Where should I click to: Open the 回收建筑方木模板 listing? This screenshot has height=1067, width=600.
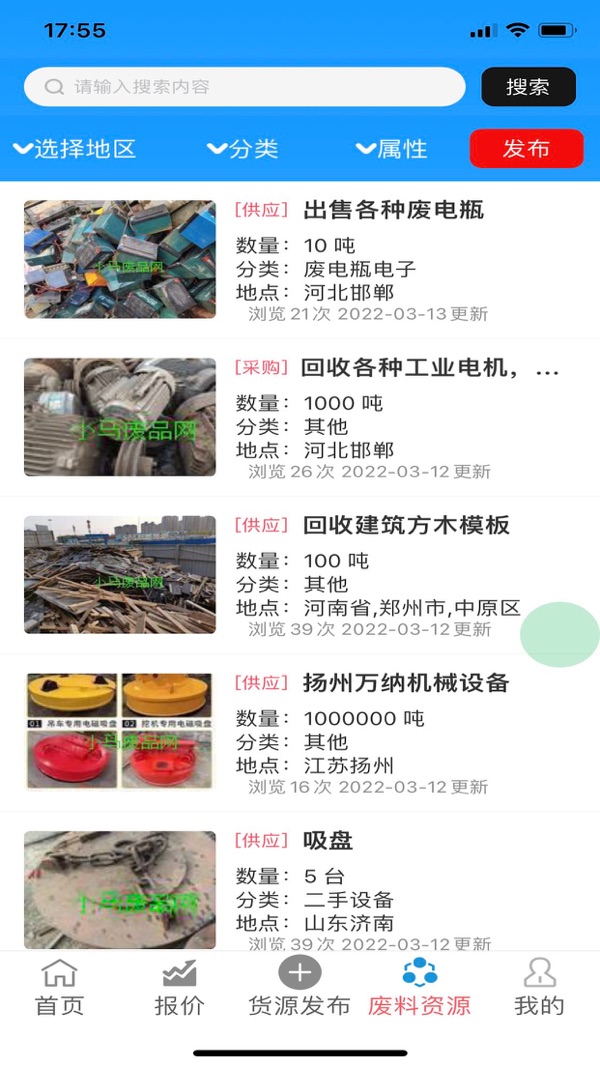point(406,526)
